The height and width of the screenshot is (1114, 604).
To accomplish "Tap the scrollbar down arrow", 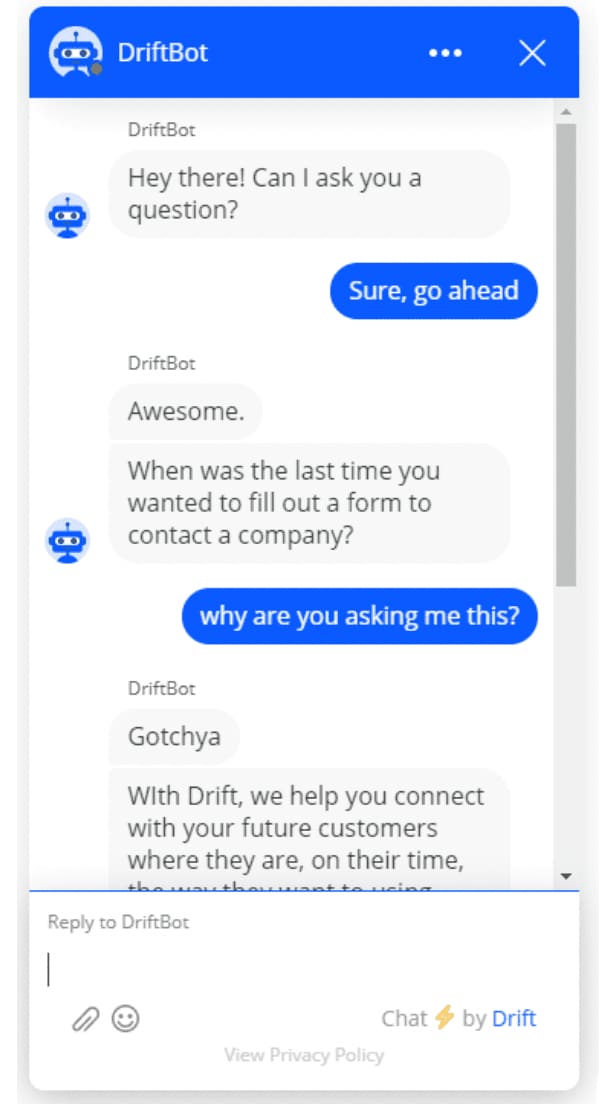I will (x=566, y=877).
